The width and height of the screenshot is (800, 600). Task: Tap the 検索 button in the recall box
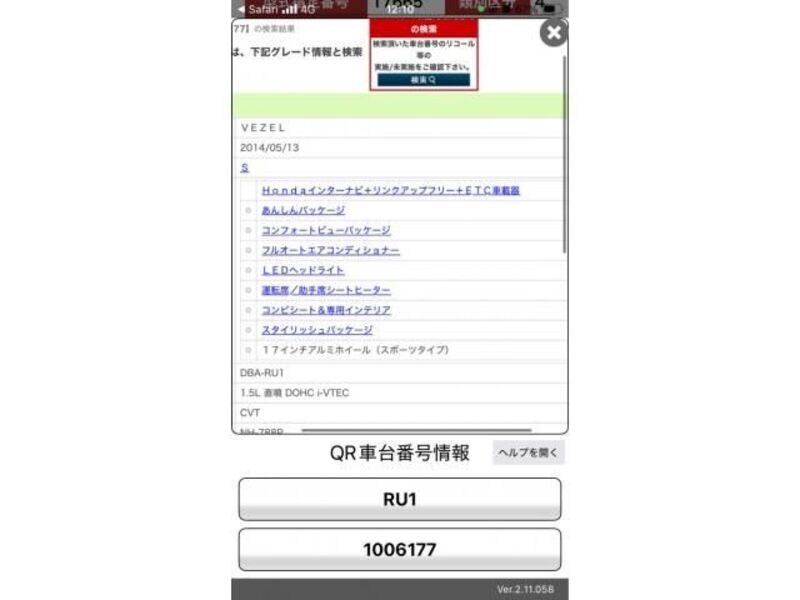click(x=423, y=79)
